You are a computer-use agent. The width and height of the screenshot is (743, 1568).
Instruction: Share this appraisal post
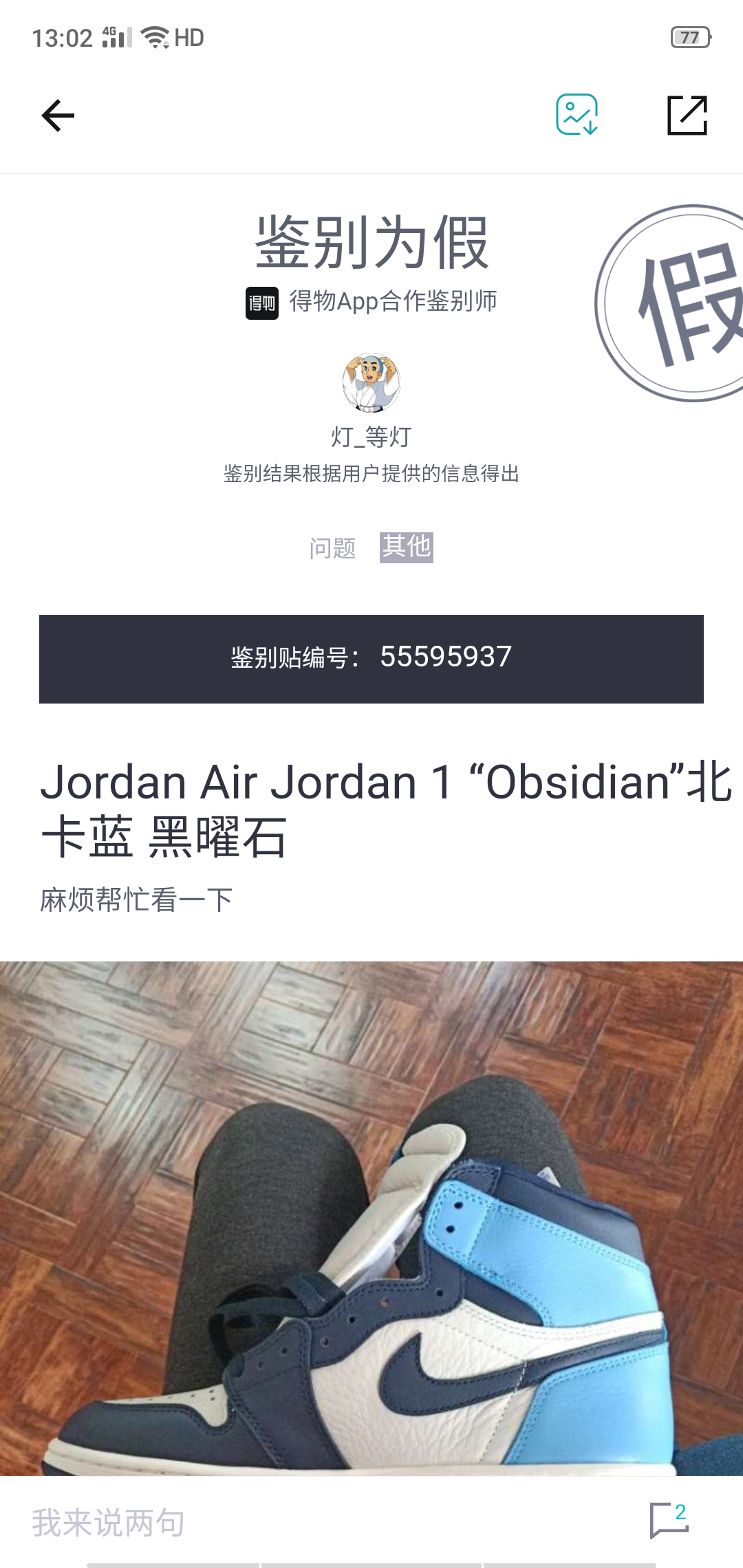pyautogui.click(x=687, y=115)
